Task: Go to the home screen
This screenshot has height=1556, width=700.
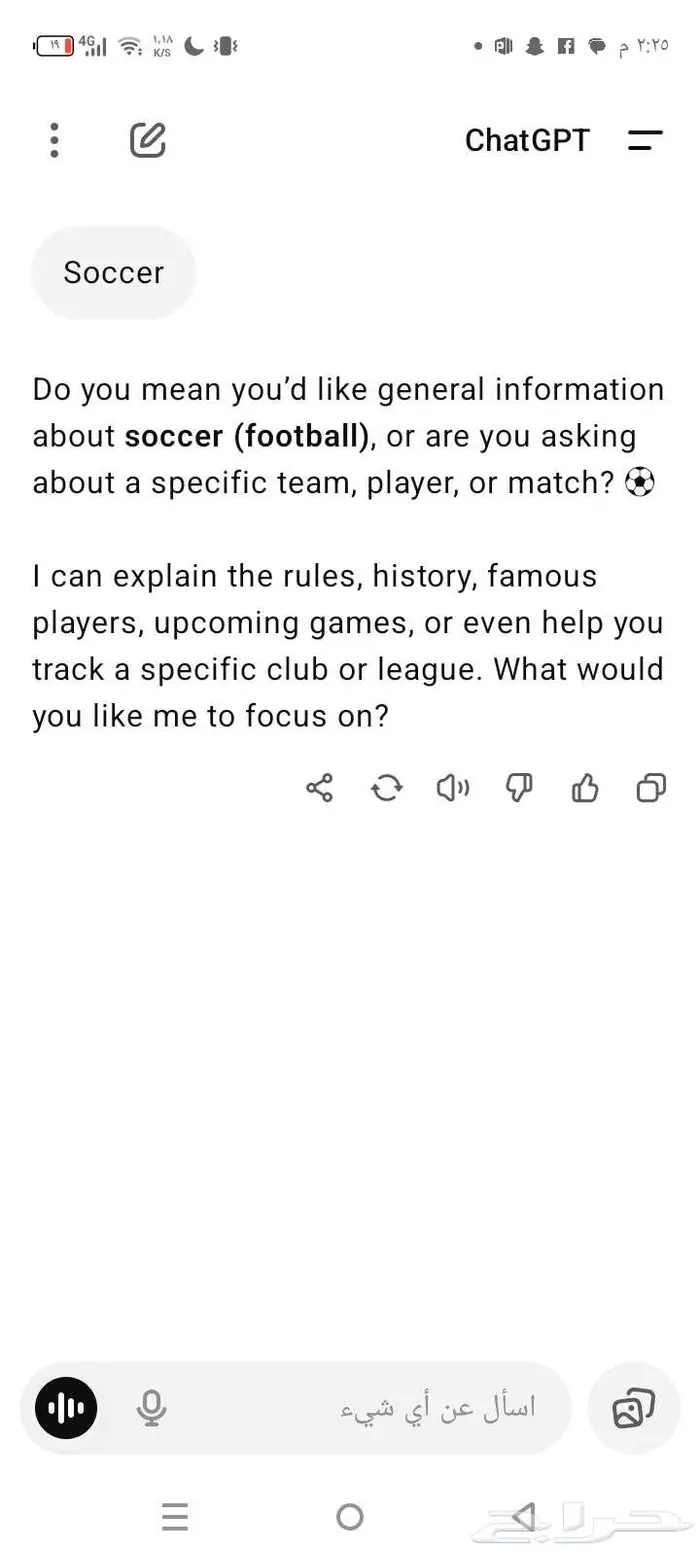Action: pyautogui.click(x=350, y=1517)
